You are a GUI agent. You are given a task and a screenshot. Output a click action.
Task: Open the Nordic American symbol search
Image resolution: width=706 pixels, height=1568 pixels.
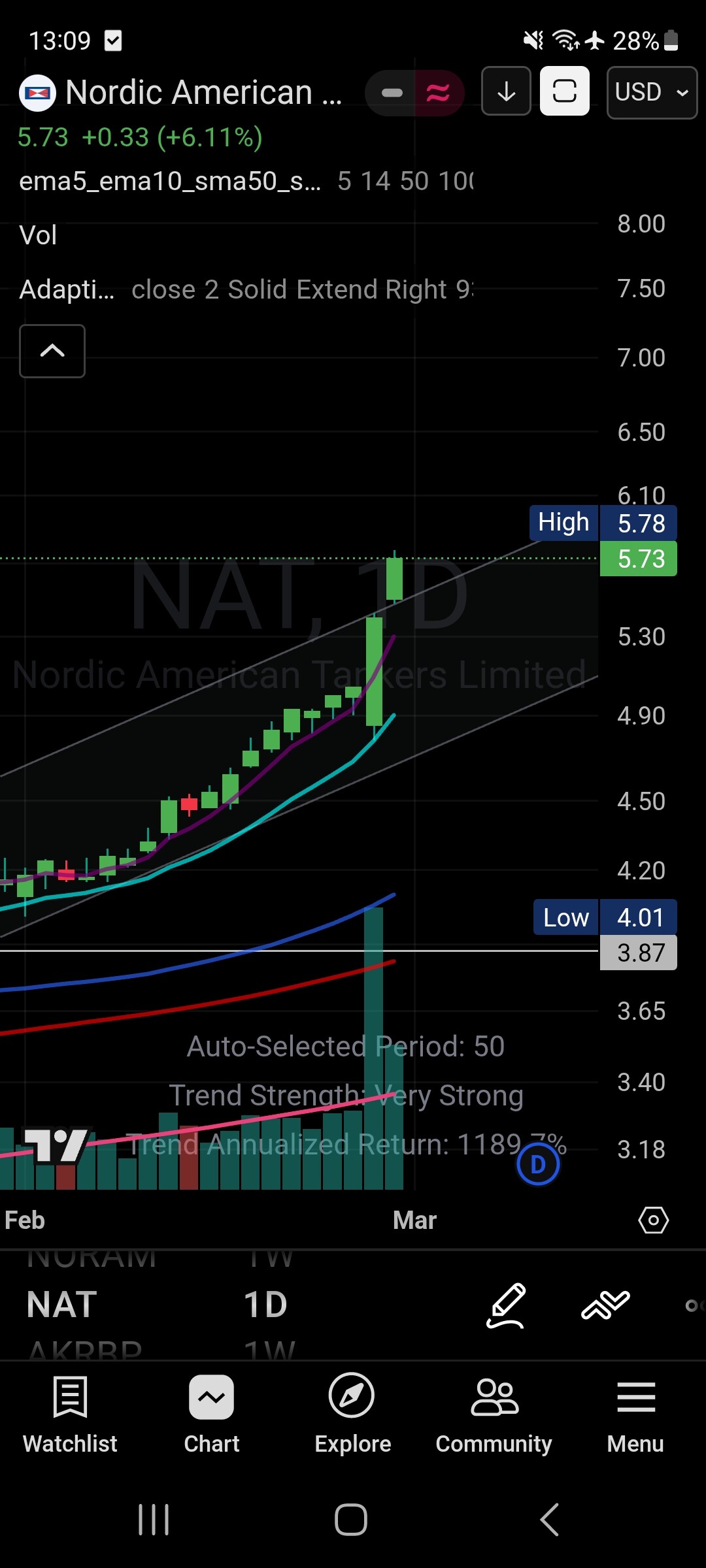190,93
